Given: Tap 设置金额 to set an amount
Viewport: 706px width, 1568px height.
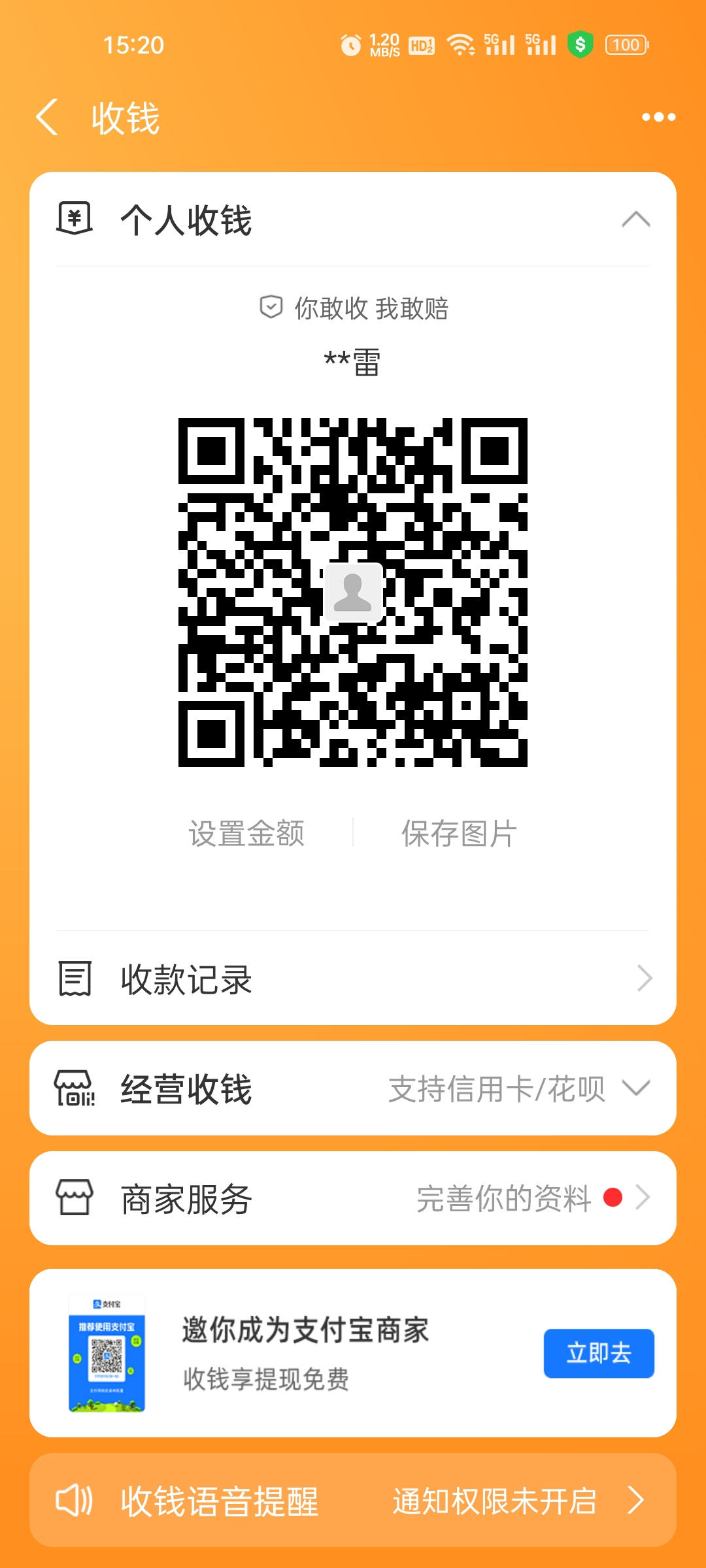Looking at the screenshot, I should pos(246,834).
